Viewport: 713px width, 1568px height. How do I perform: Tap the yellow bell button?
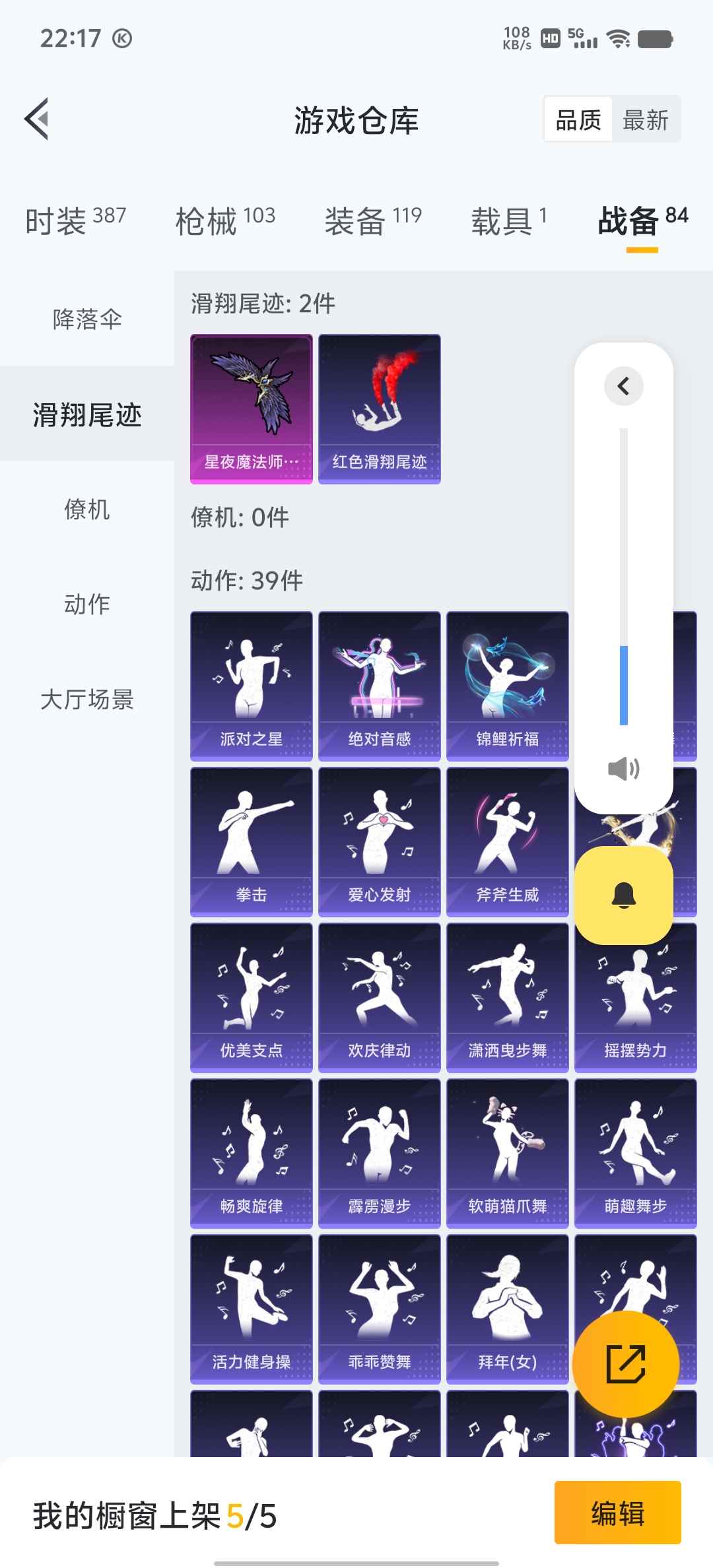click(x=624, y=896)
